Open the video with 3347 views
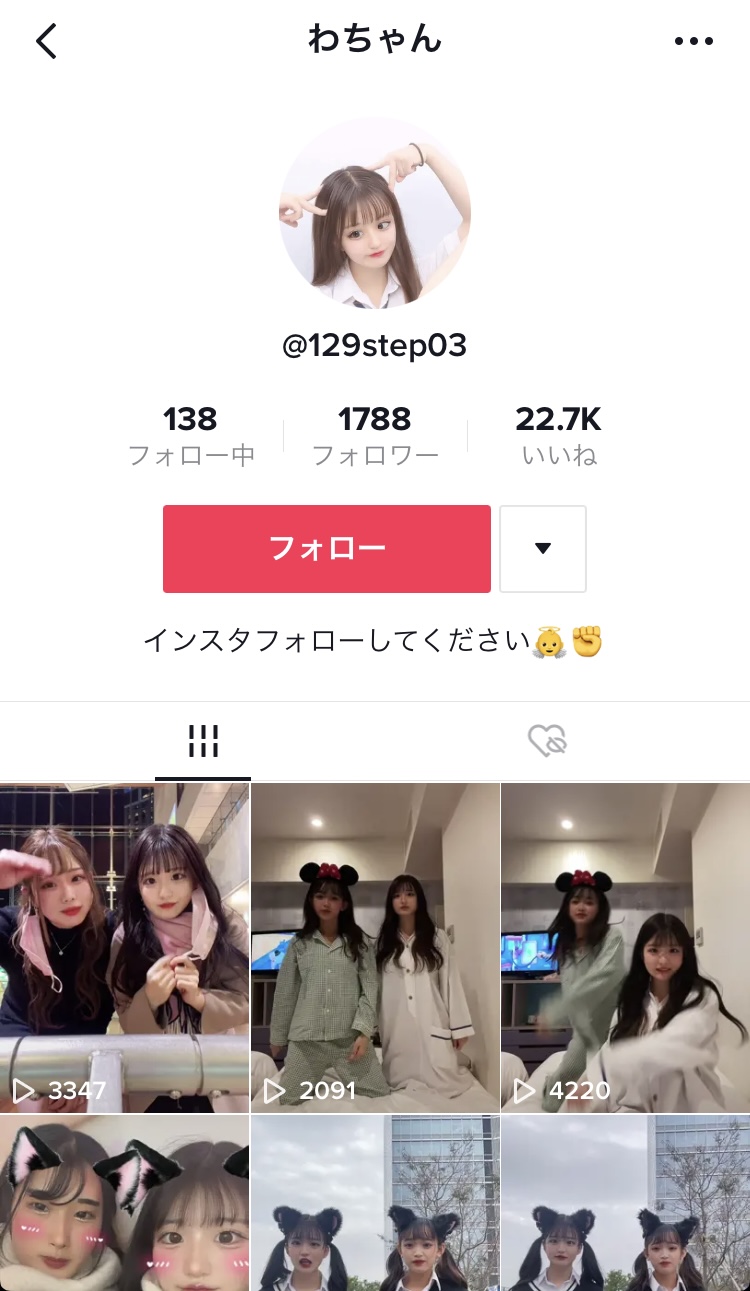 124,947
